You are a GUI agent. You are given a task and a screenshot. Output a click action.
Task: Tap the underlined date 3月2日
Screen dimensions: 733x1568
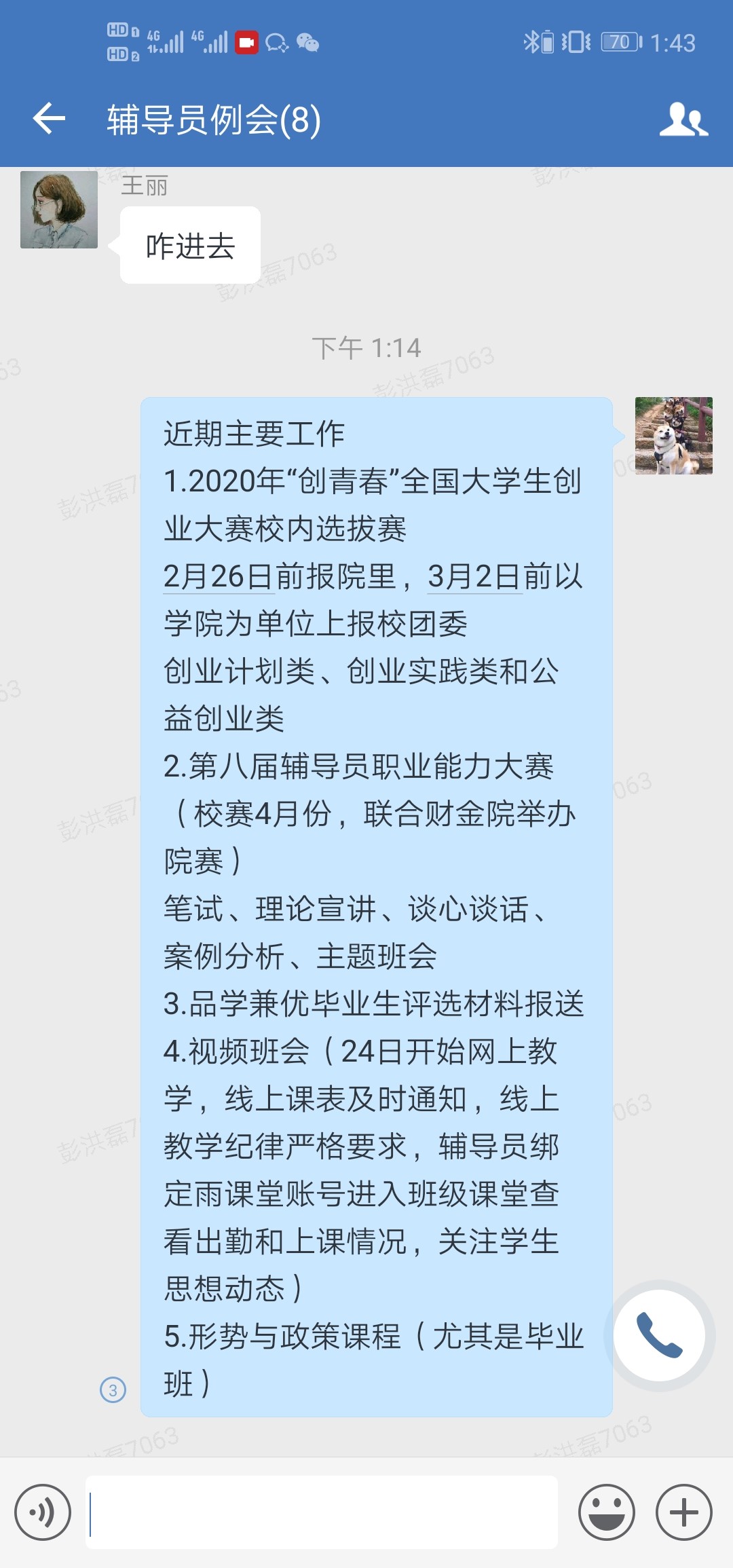pyautogui.click(x=474, y=577)
